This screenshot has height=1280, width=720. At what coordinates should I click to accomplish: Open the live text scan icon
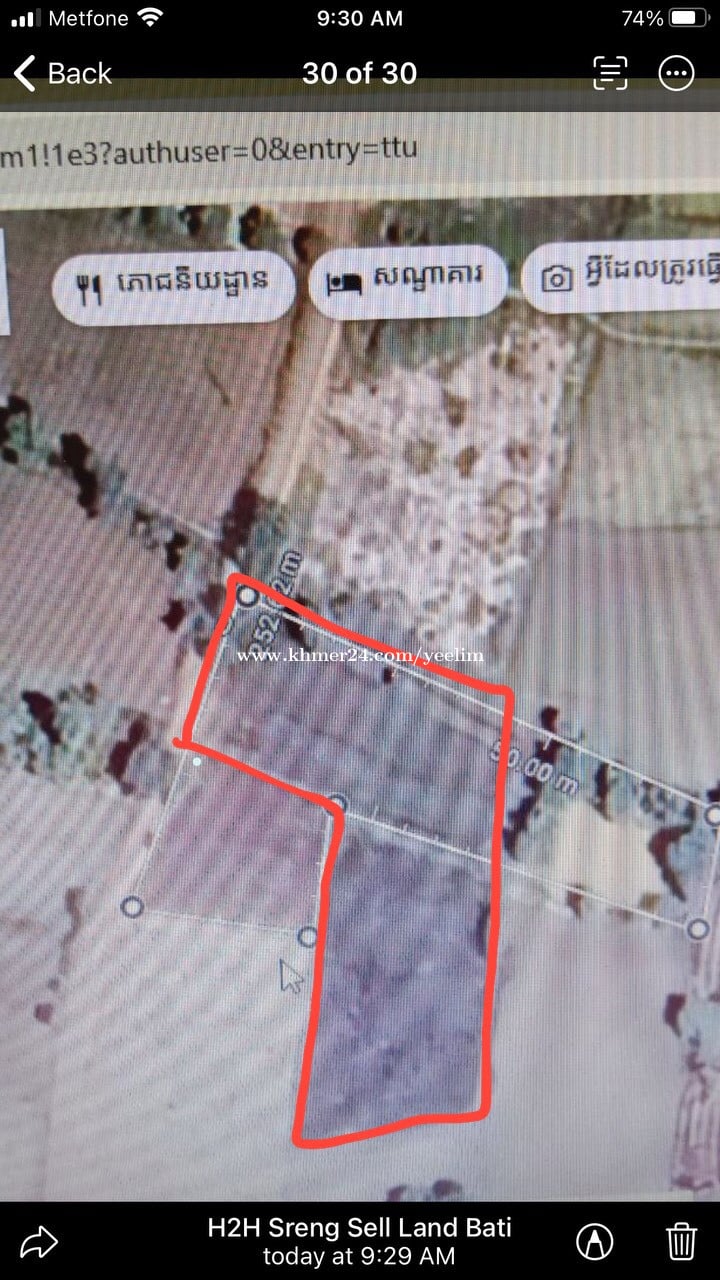[610, 73]
